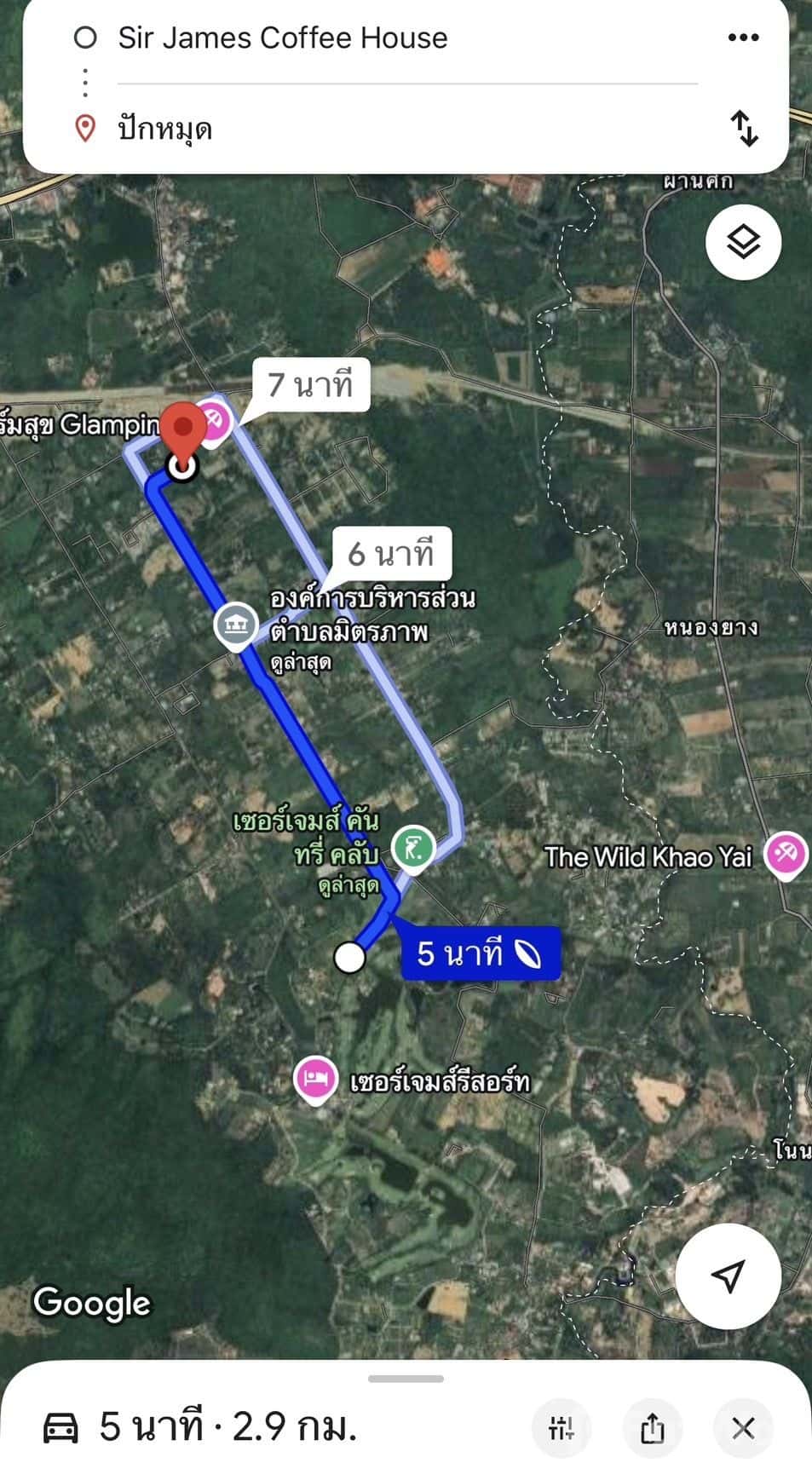Recenter map on my location

pyautogui.click(x=728, y=1276)
